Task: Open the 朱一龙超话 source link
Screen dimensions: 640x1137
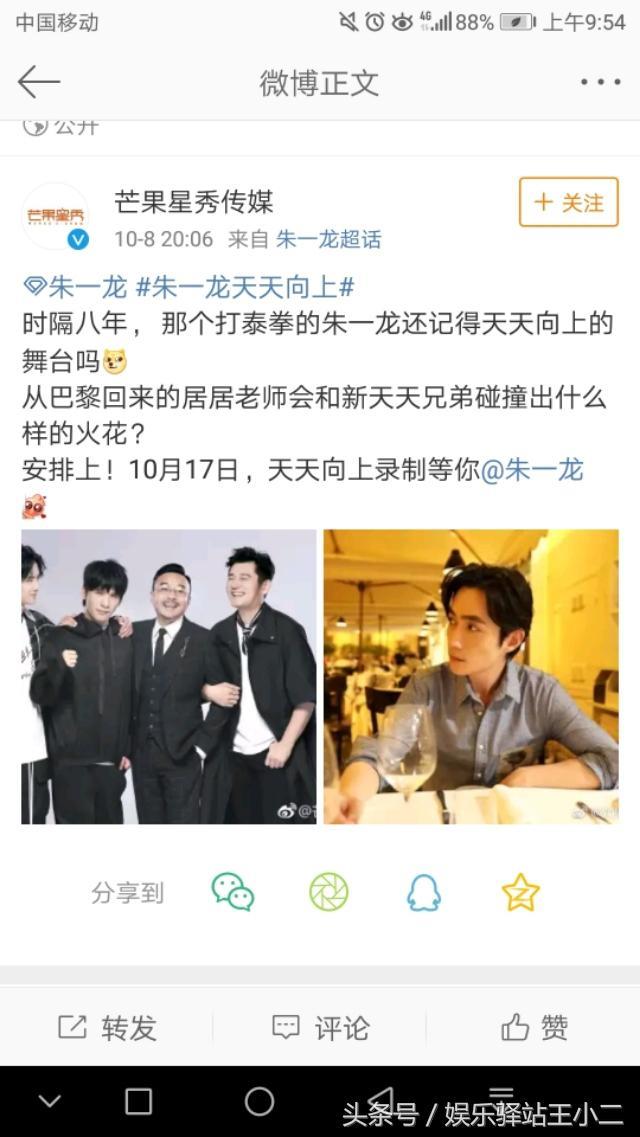Action: tap(328, 240)
